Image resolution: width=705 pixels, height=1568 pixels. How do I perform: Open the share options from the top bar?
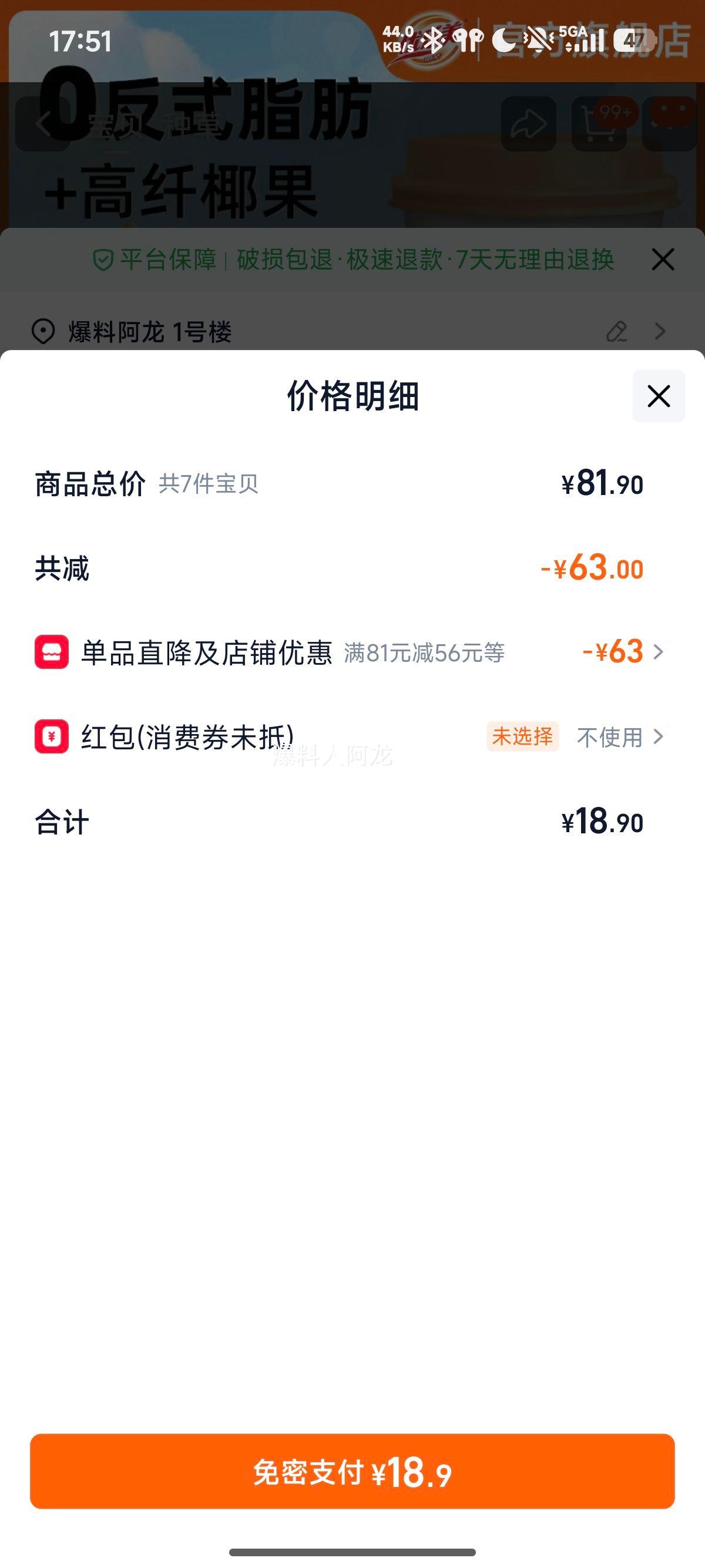point(529,123)
